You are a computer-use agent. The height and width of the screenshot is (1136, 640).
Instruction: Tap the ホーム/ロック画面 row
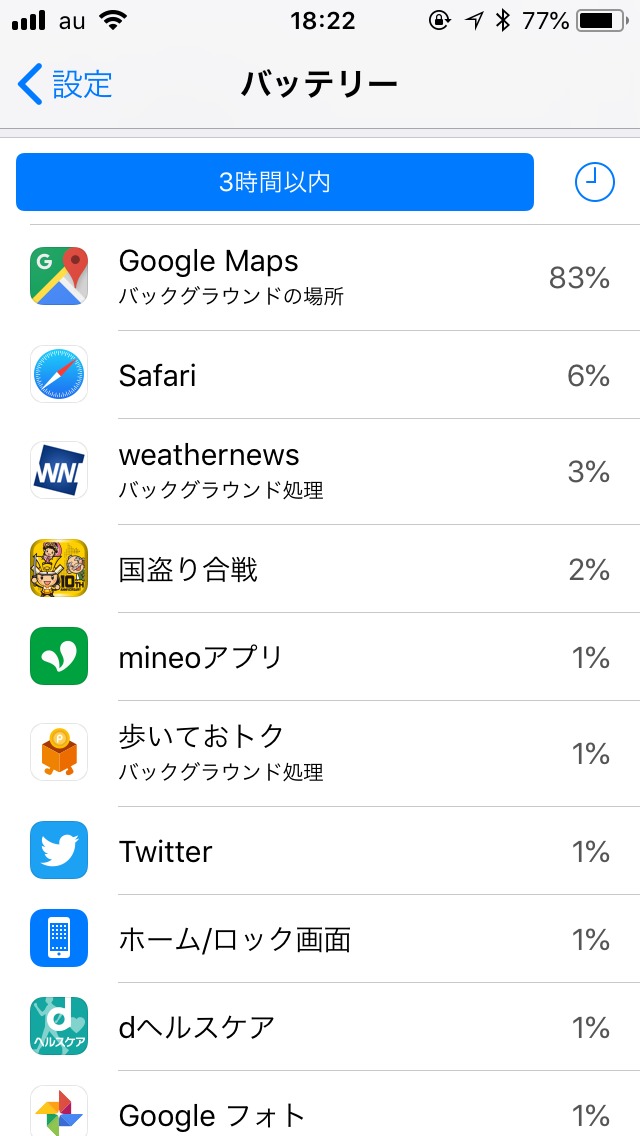point(320,939)
